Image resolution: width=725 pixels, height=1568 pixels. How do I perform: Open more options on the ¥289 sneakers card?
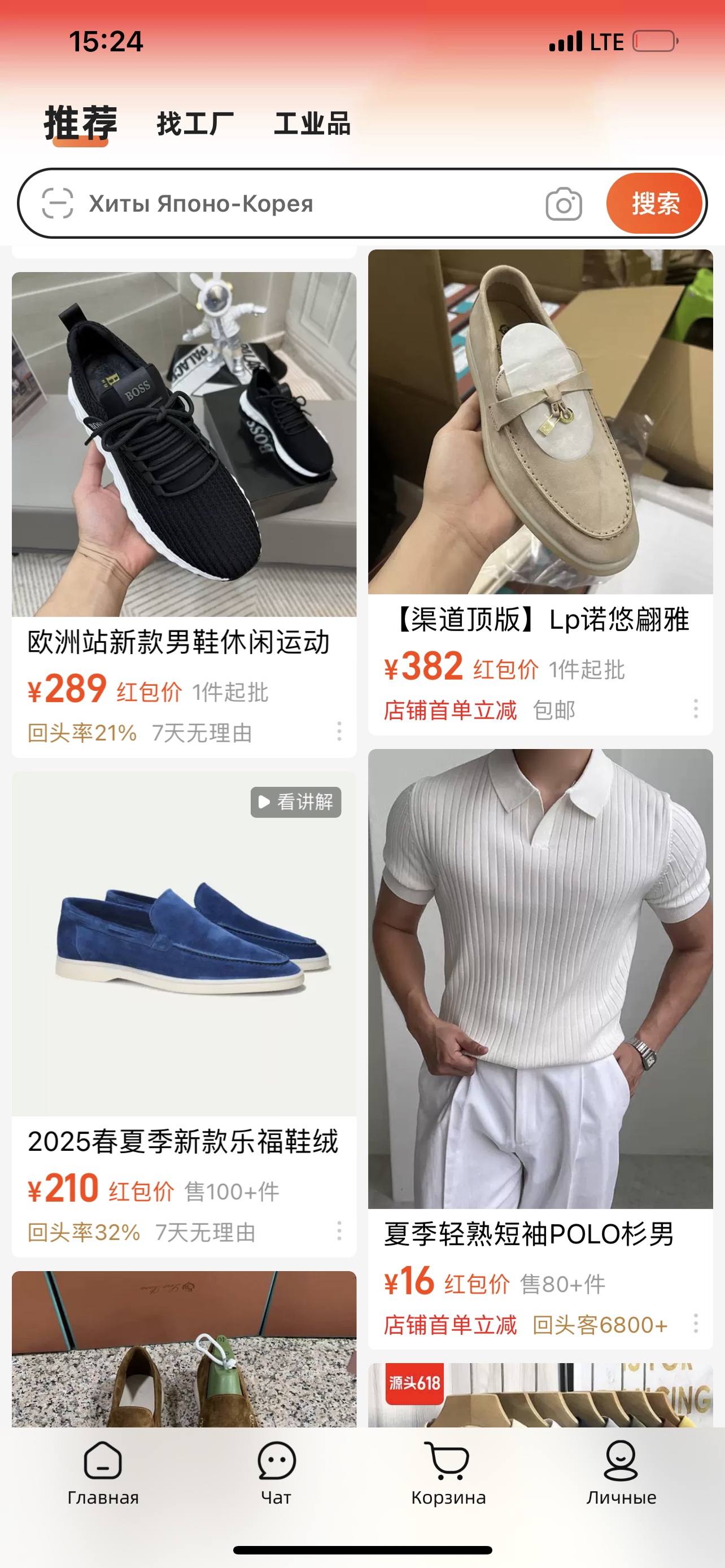(339, 732)
